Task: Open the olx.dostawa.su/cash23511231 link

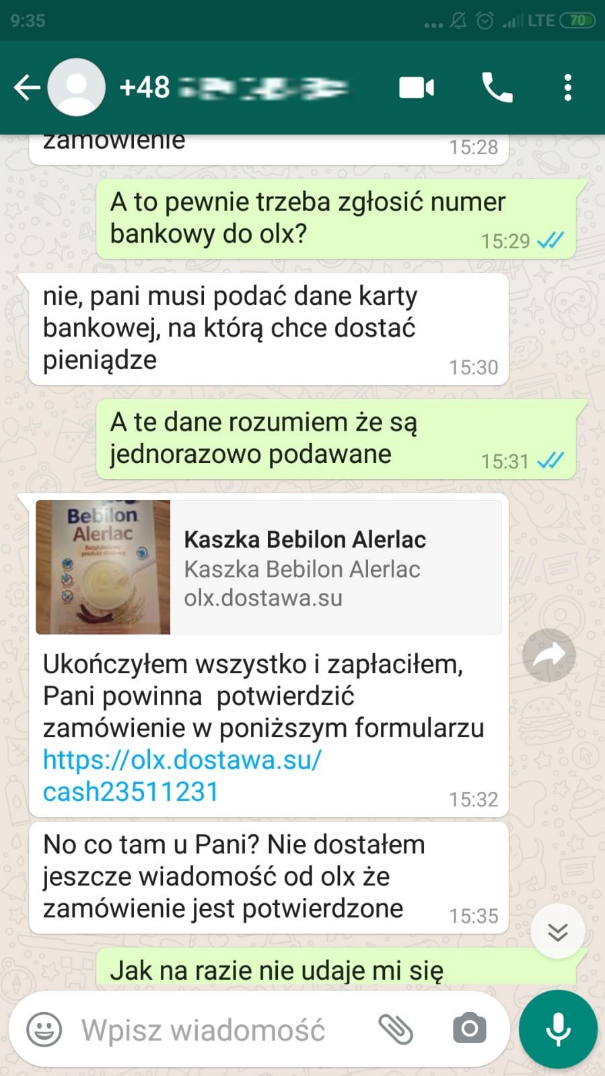Action: (182, 775)
